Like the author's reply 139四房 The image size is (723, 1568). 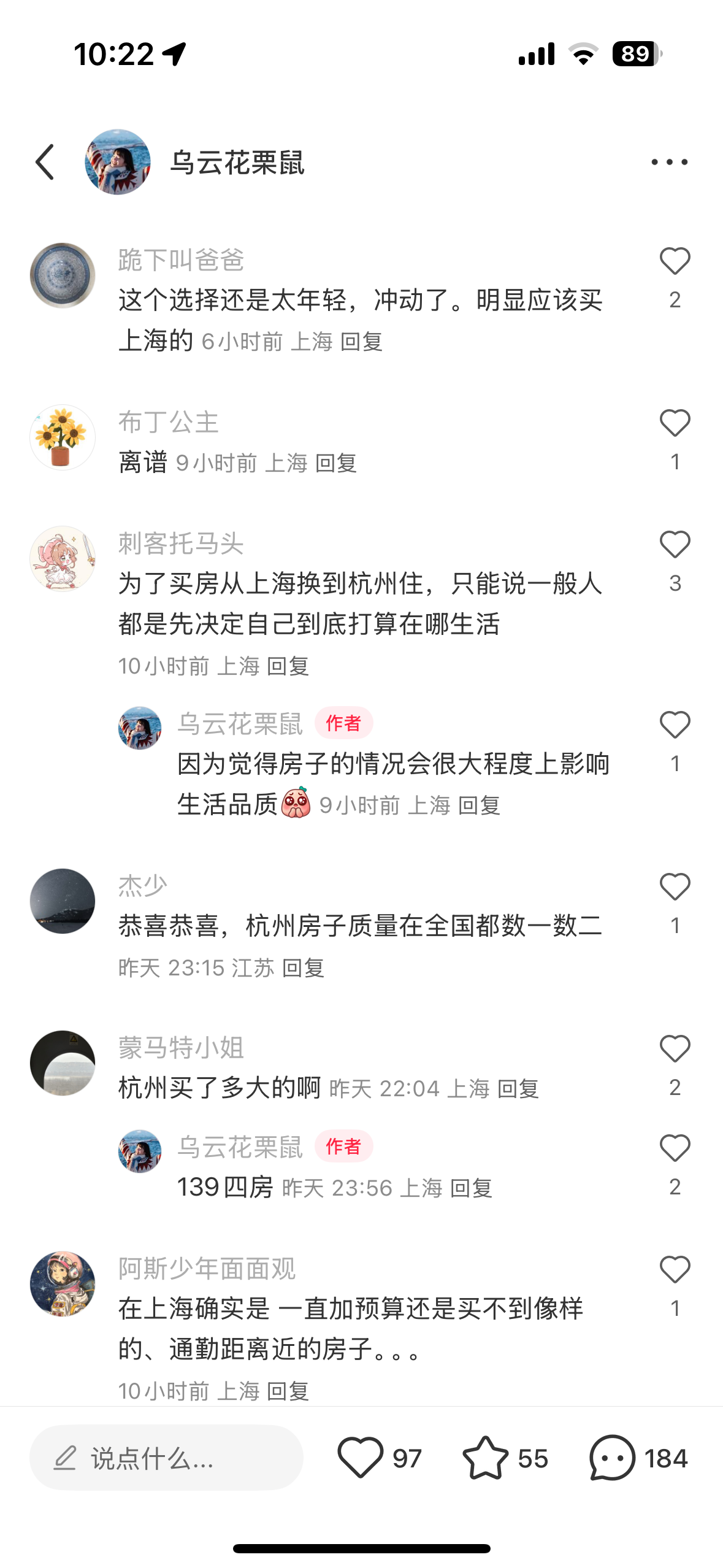[x=675, y=1148]
